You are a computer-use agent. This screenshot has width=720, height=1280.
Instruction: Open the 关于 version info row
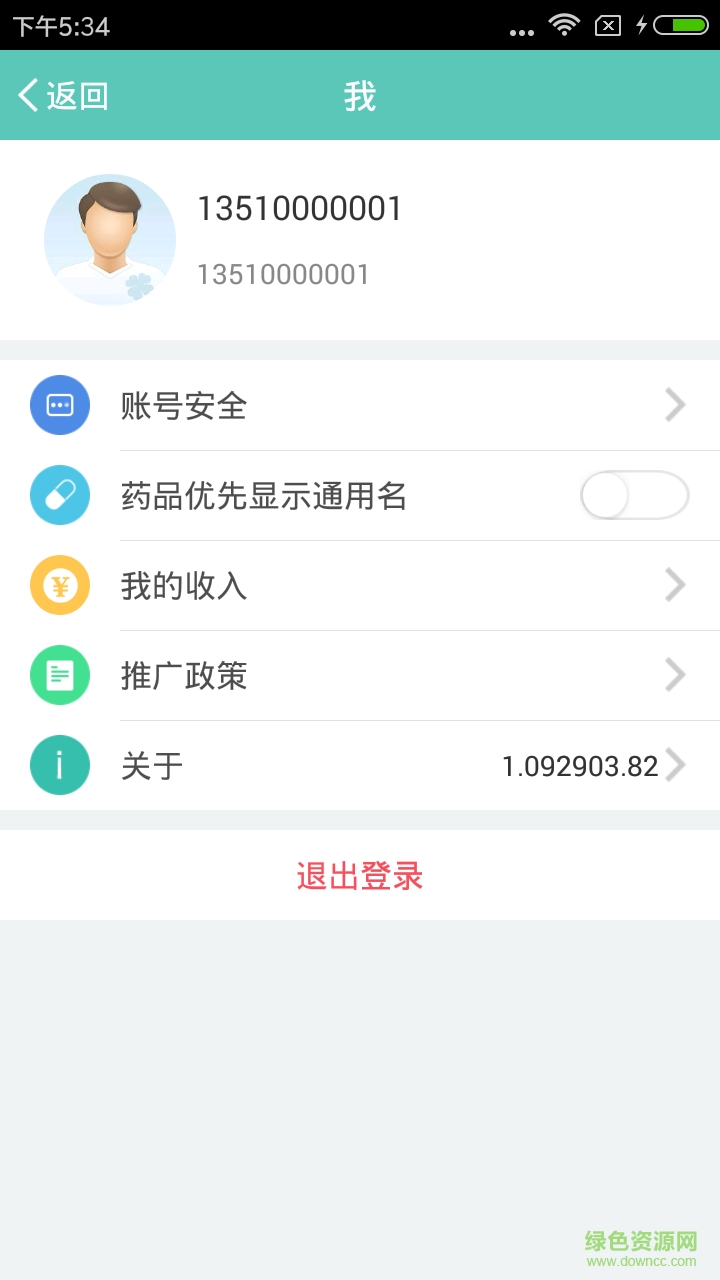tap(360, 766)
